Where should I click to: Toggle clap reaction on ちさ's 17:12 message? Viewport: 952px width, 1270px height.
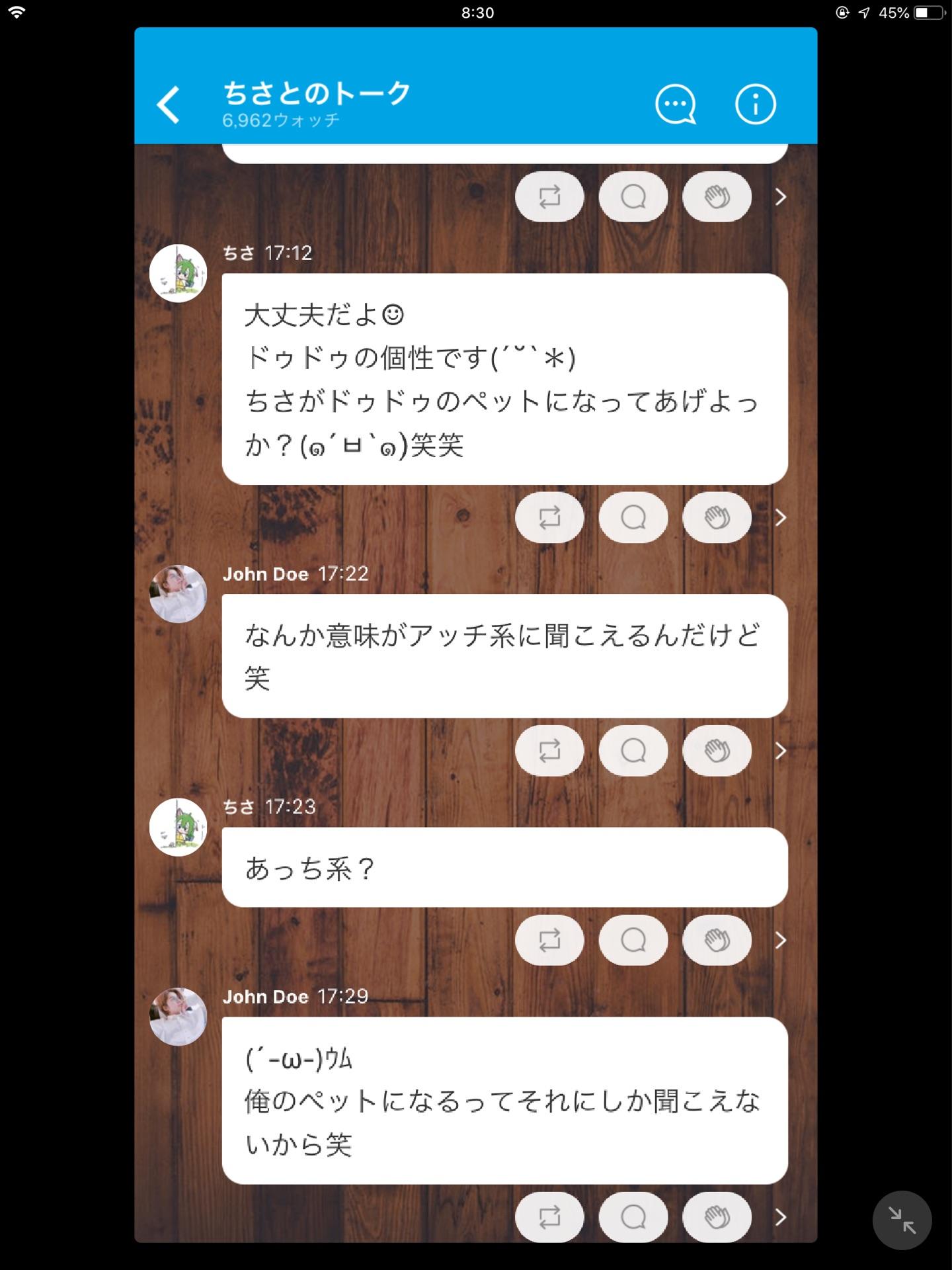point(716,517)
